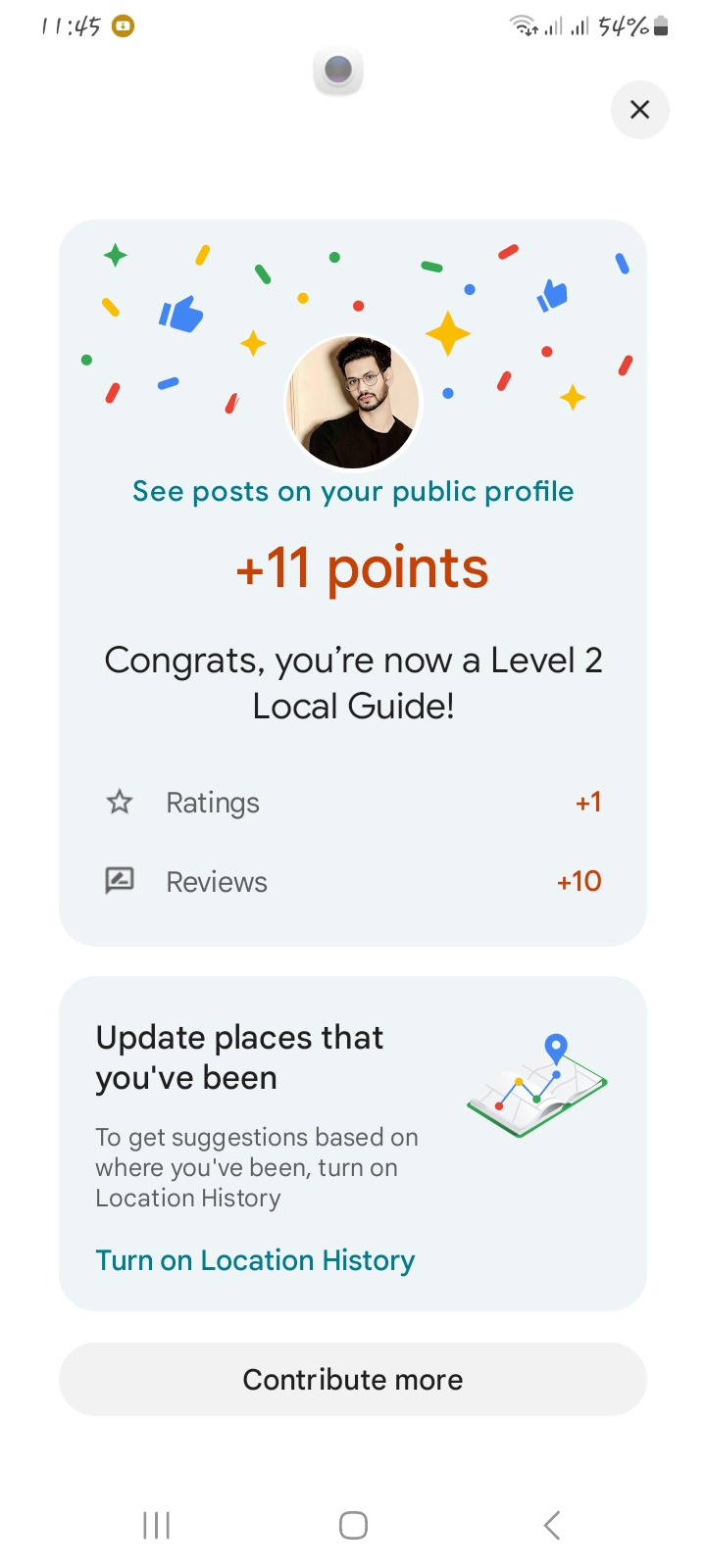Open 'See posts on your public profile'
The height and width of the screenshot is (1568, 706).
[353, 491]
